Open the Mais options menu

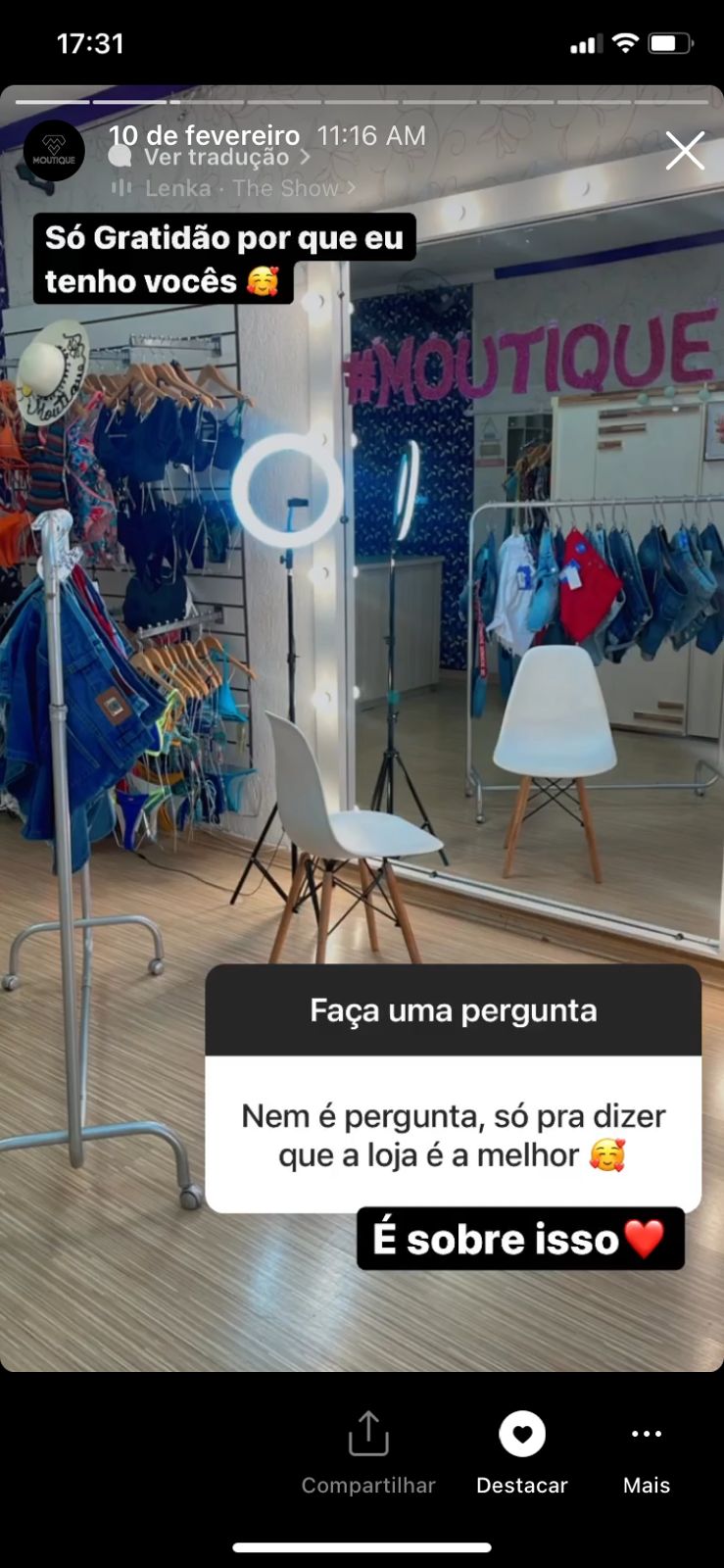click(x=647, y=1452)
